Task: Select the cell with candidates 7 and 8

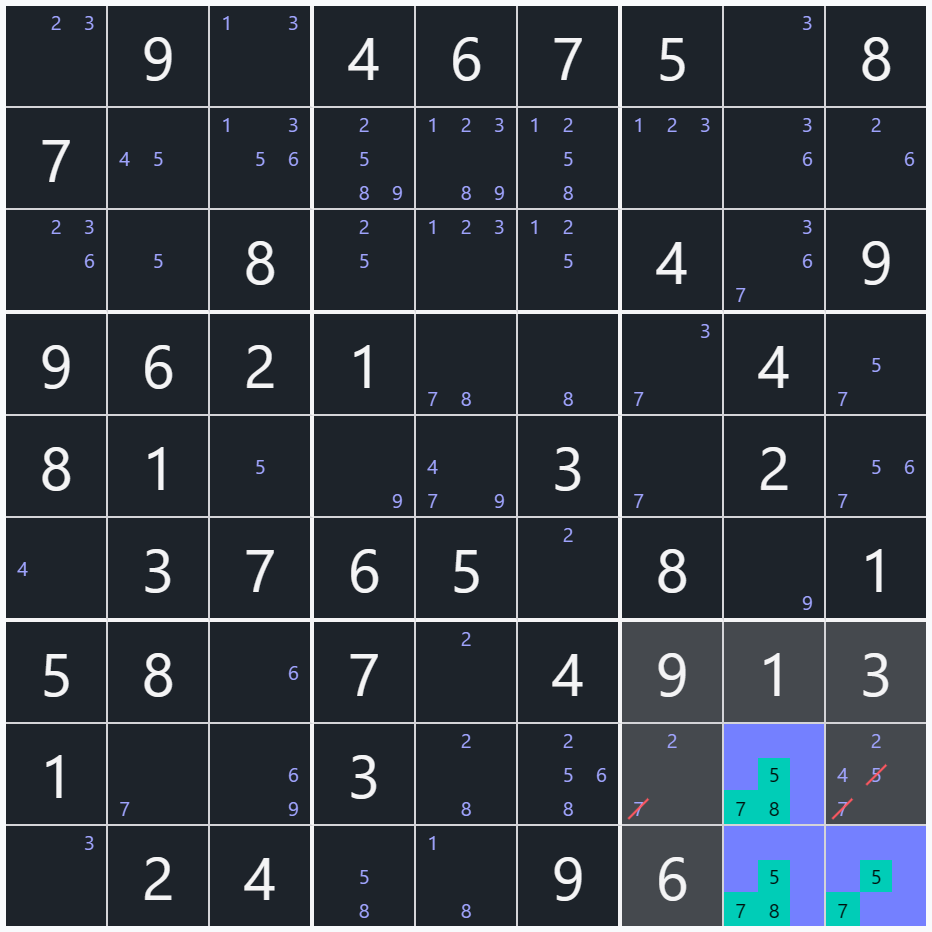Action: coord(466,365)
